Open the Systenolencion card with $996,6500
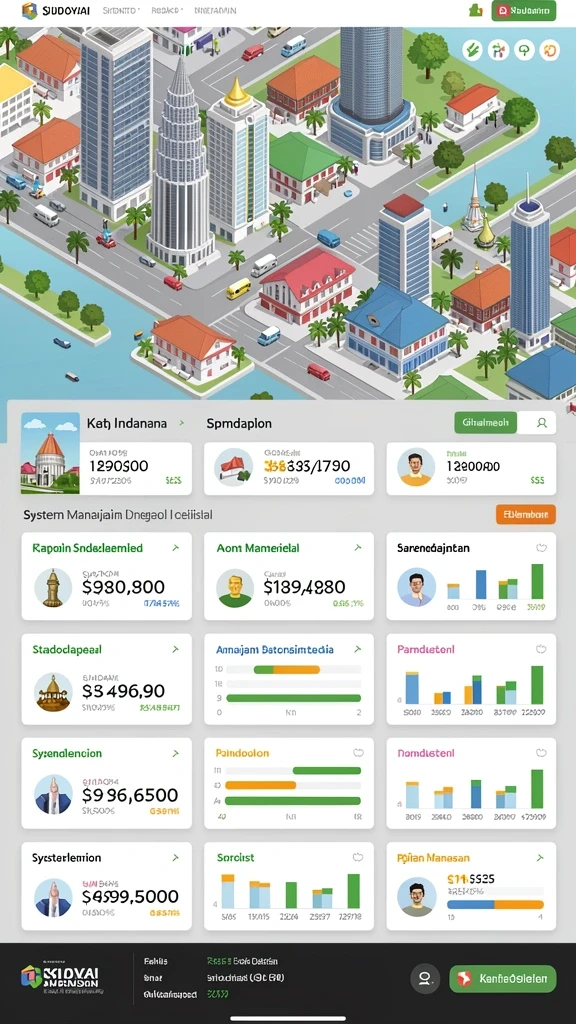Screen dimensions: 576x1024 click(106, 783)
